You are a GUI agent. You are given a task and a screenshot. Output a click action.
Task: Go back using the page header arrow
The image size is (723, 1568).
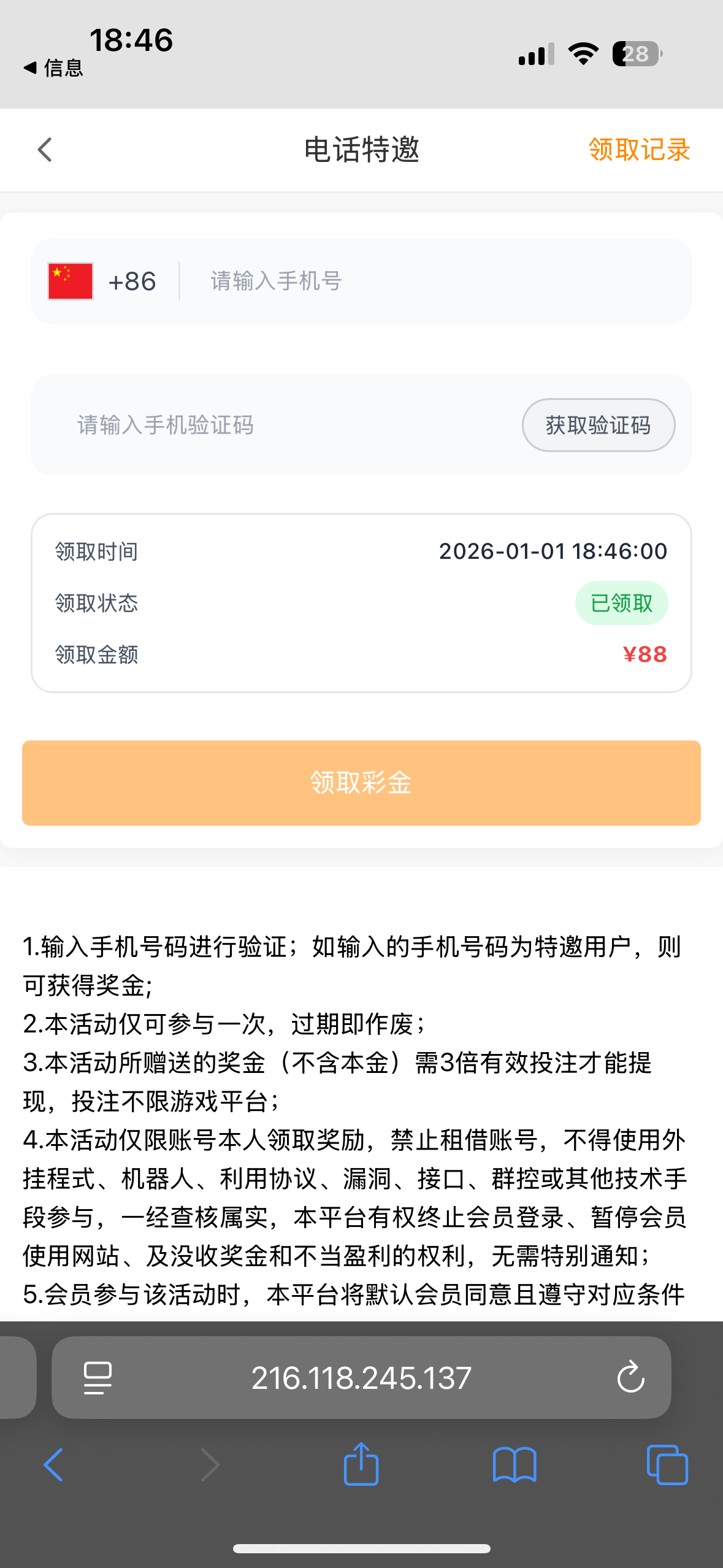pos(45,150)
